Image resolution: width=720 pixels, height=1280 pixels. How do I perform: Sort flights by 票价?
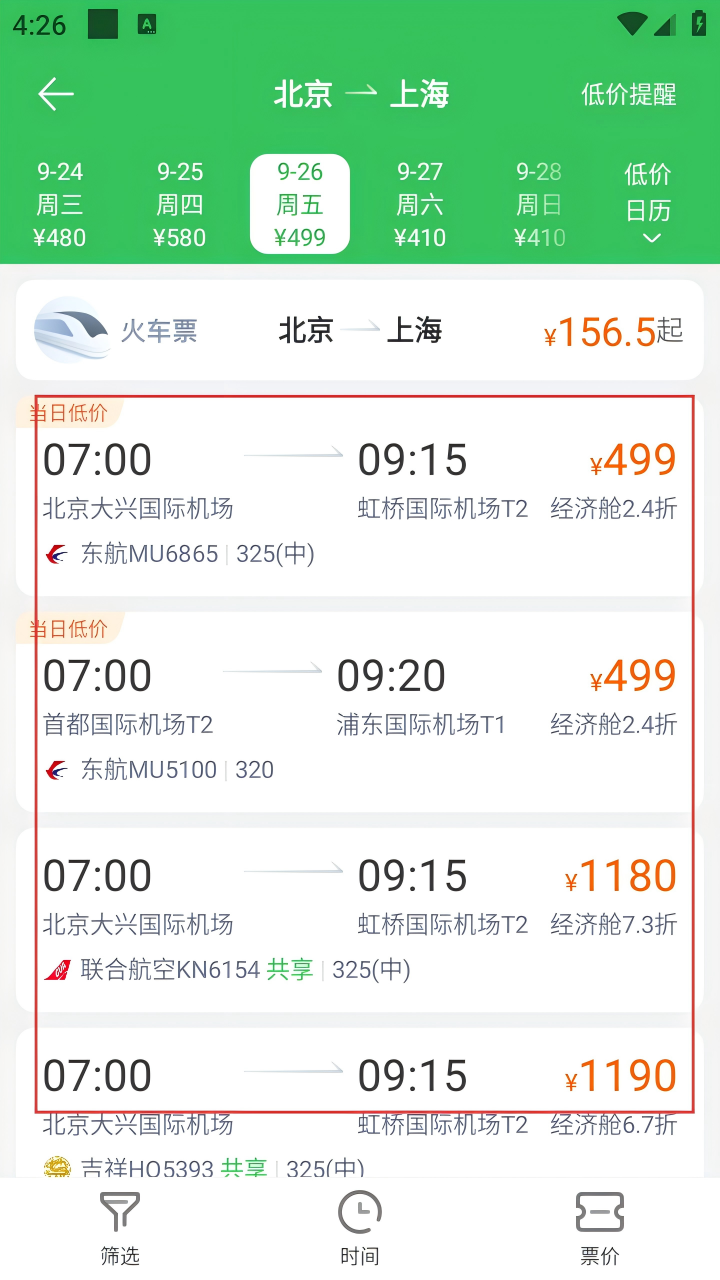click(600, 1228)
